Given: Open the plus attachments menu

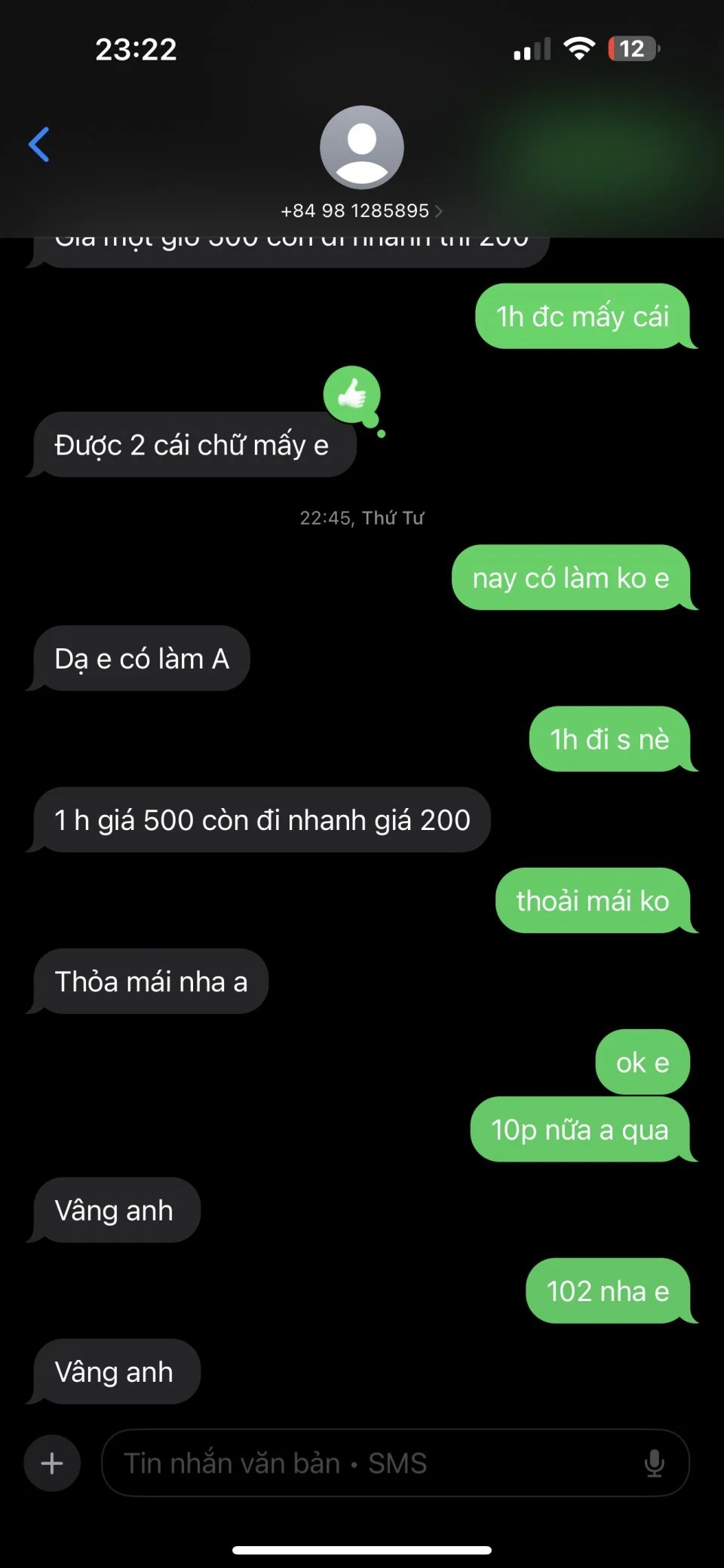Looking at the screenshot, I should pyautogui.click(x=52, y=1463).
